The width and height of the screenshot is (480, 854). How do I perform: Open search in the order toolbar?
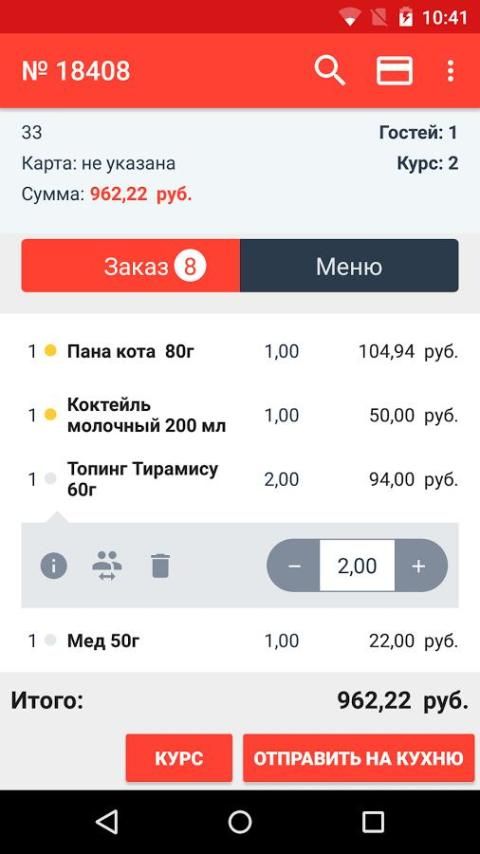coord(330,71)
